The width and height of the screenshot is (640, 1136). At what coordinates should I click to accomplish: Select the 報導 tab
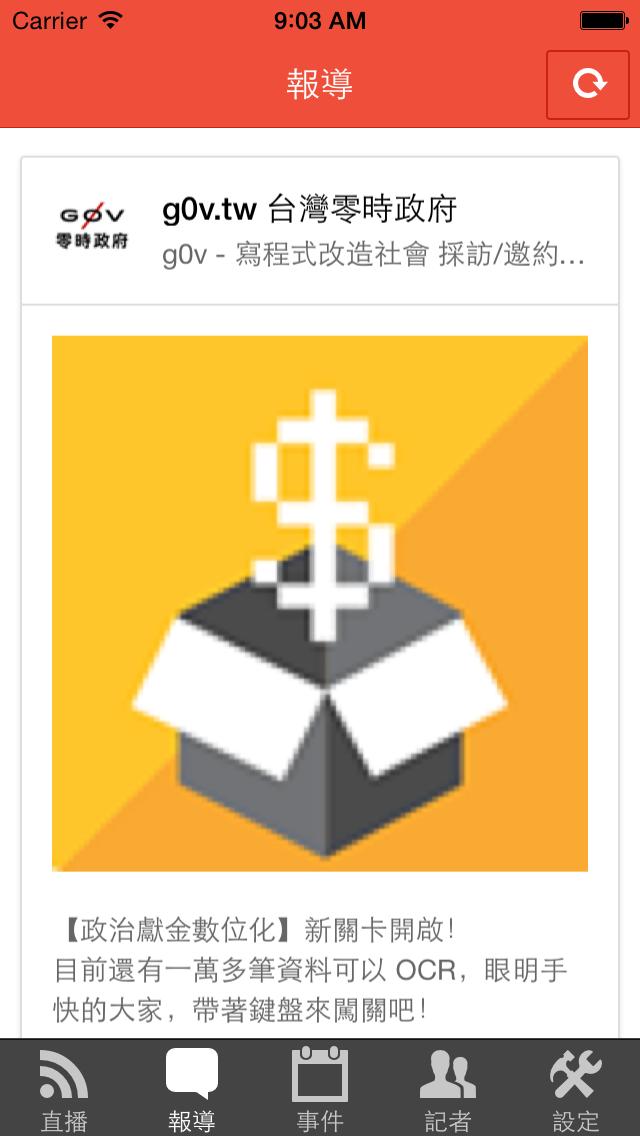192,1088
